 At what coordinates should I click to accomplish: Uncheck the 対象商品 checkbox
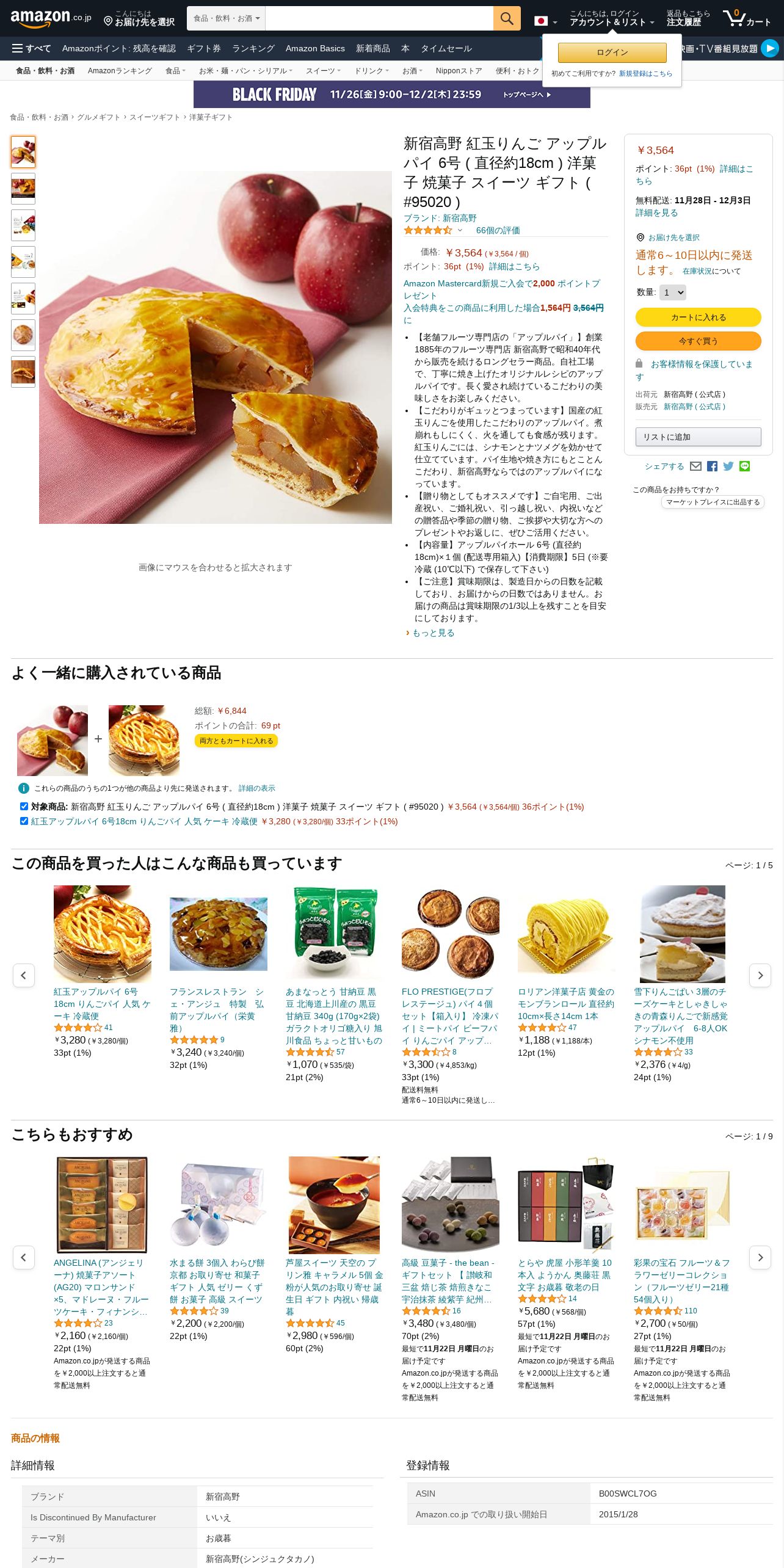click(x=24, y=806)
